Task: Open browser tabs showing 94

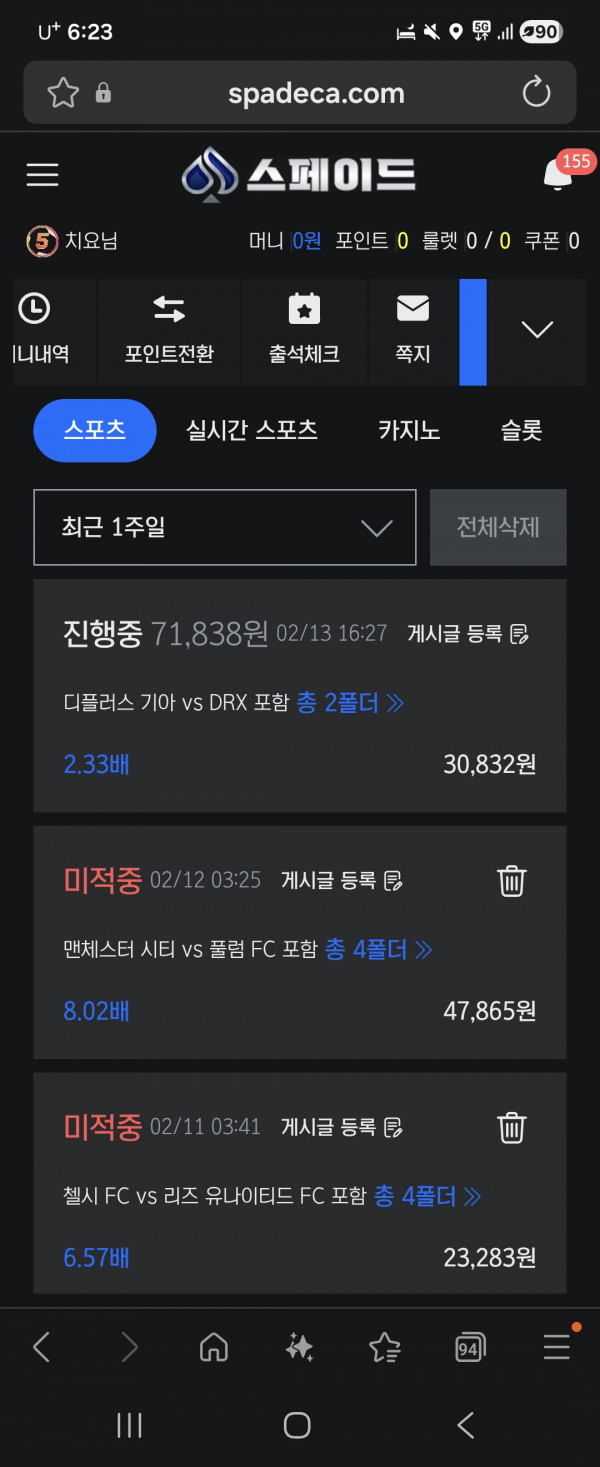Action: [469, 1347]
